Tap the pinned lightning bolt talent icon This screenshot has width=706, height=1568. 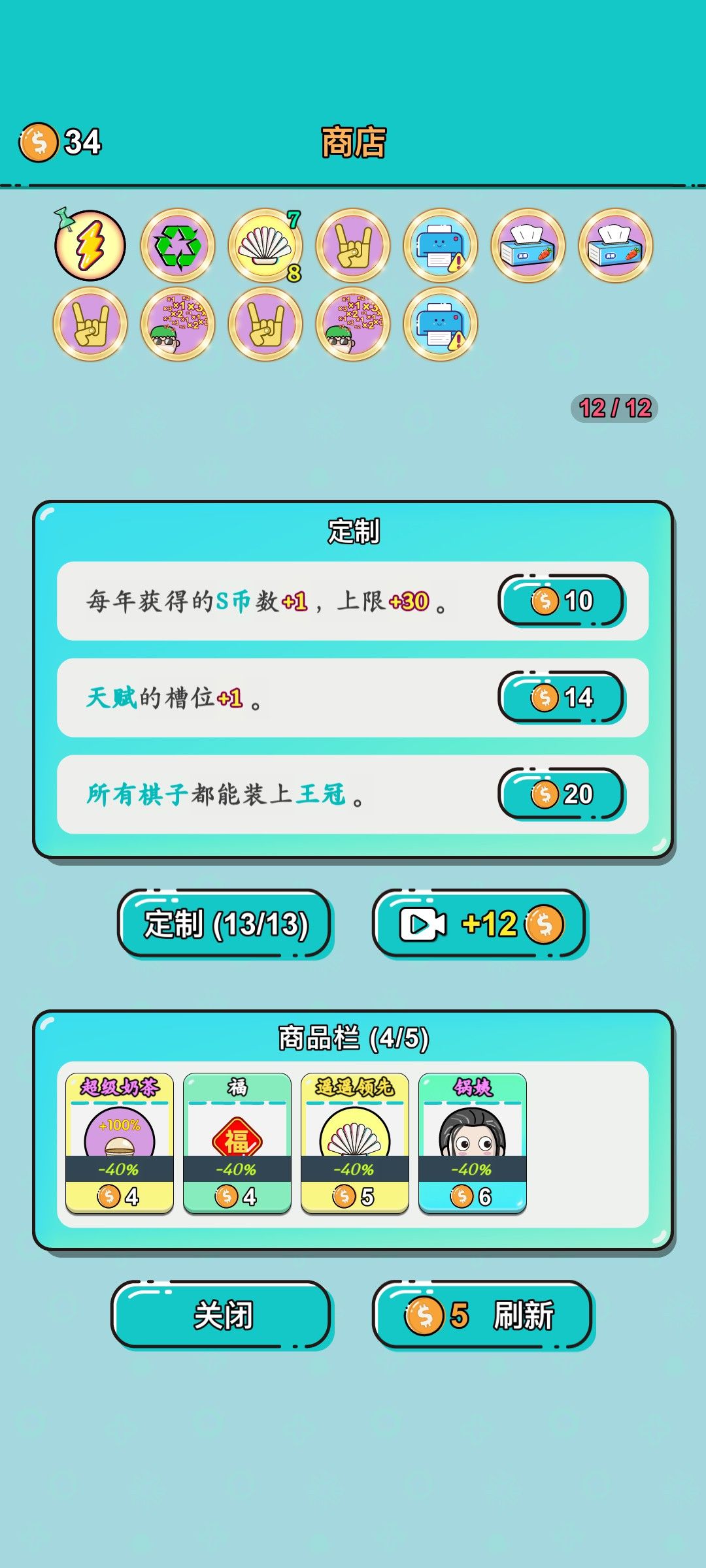tap(90, 245)
